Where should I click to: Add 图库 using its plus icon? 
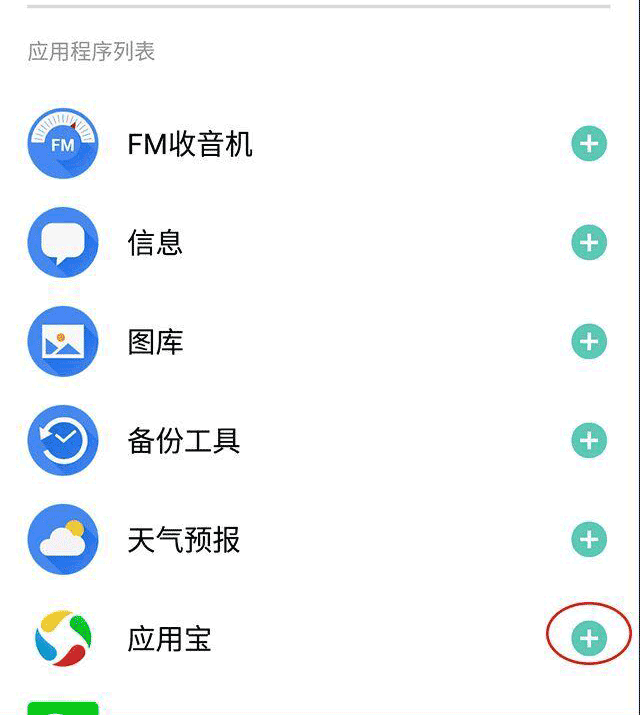[x=589, y=342]
